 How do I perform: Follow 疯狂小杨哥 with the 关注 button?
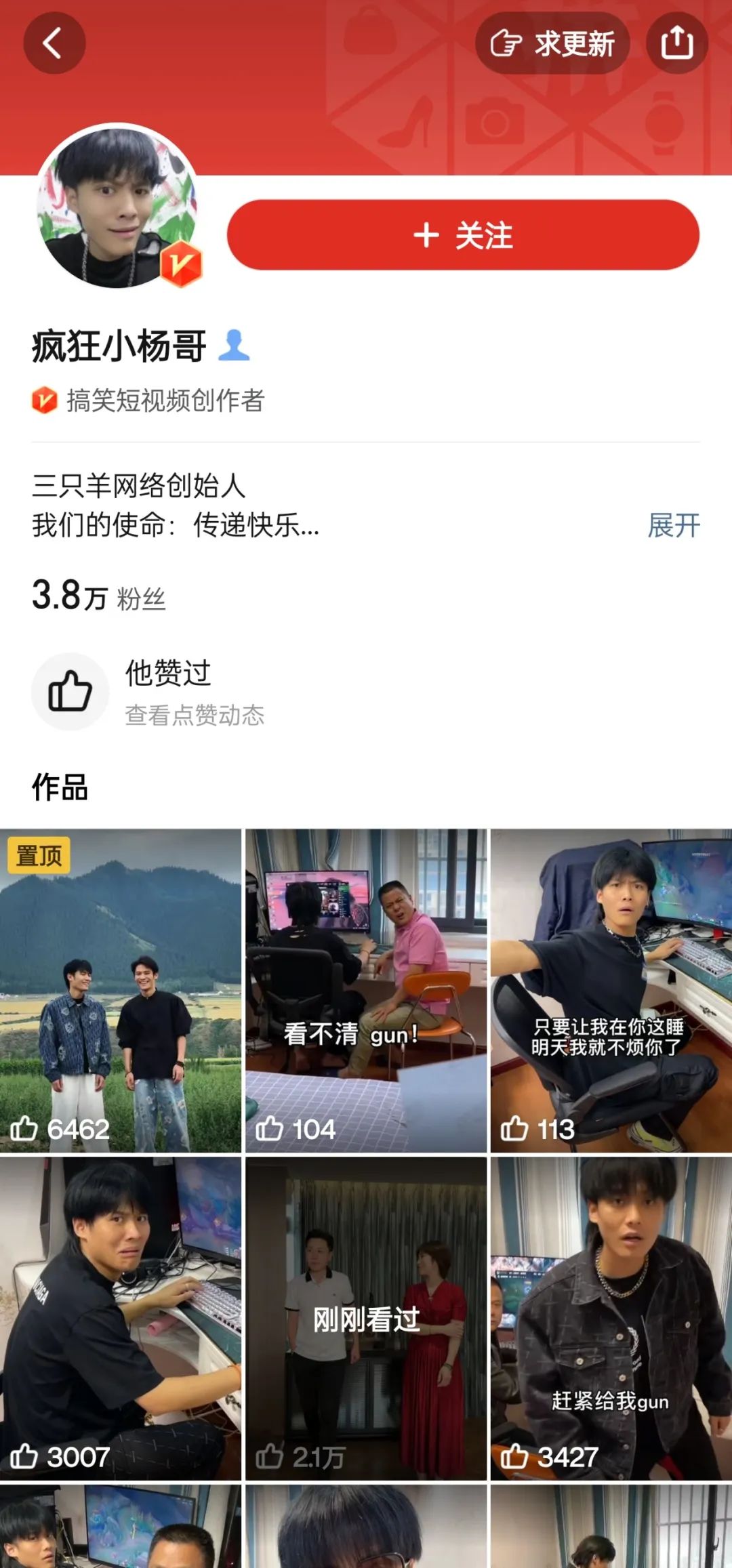[x=463, y=235]
